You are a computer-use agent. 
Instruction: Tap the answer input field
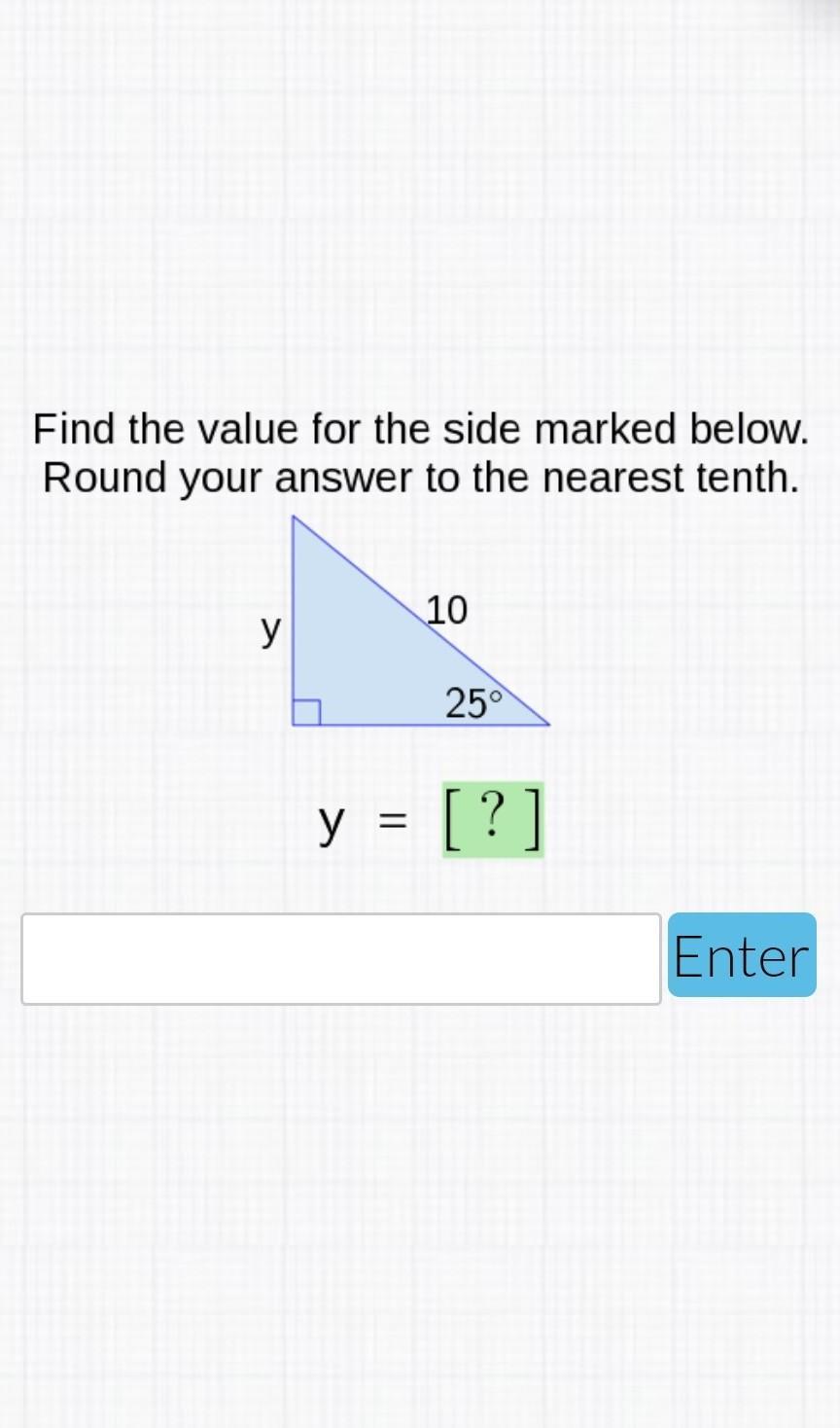coord(341,958)
